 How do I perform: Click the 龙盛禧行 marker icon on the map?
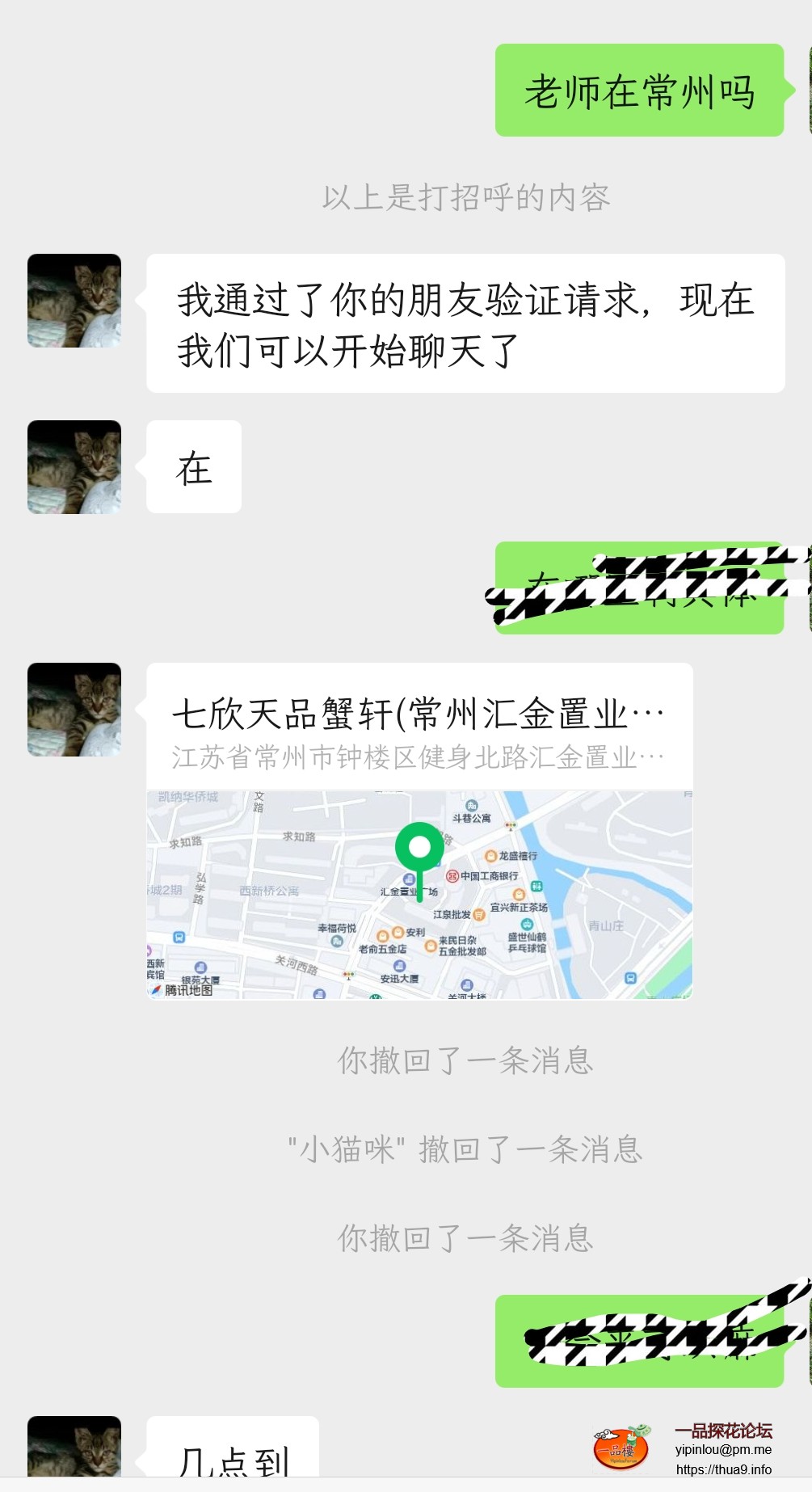coord(491,856)
